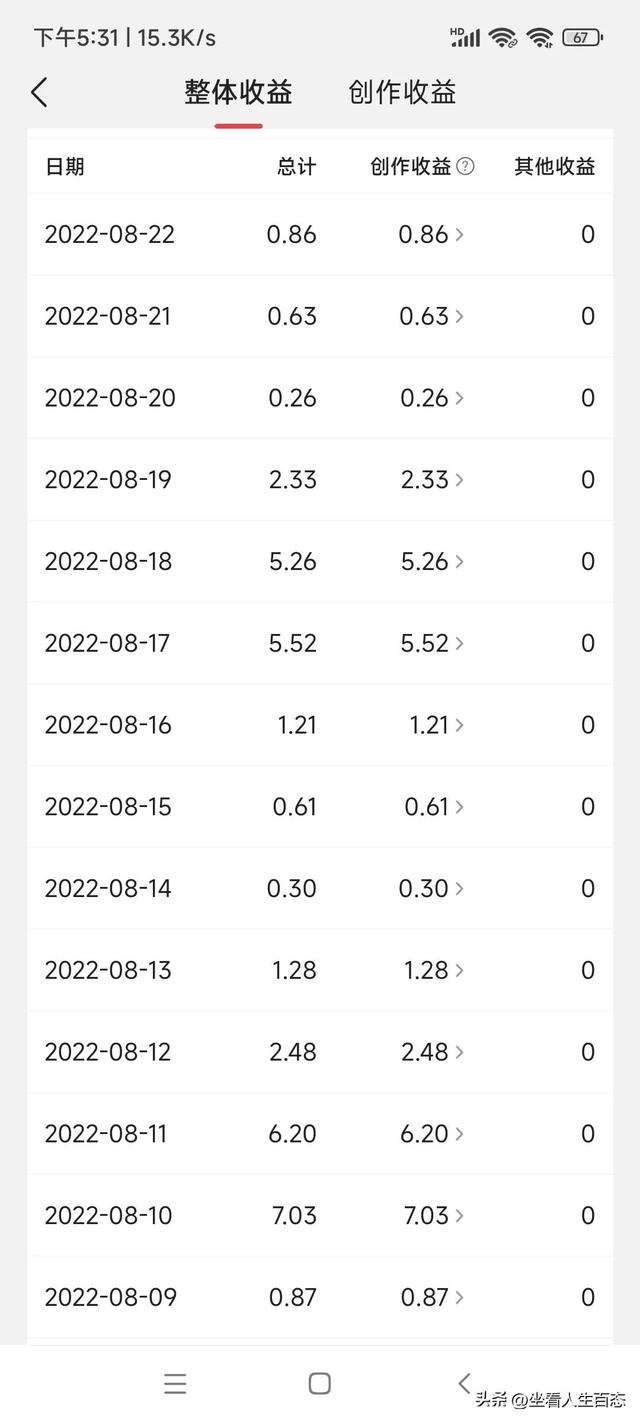Image resolution: width=640 pixels, height=1422 pixels.
Task: Open recent apps from navigation bar
Action: 175,1383
